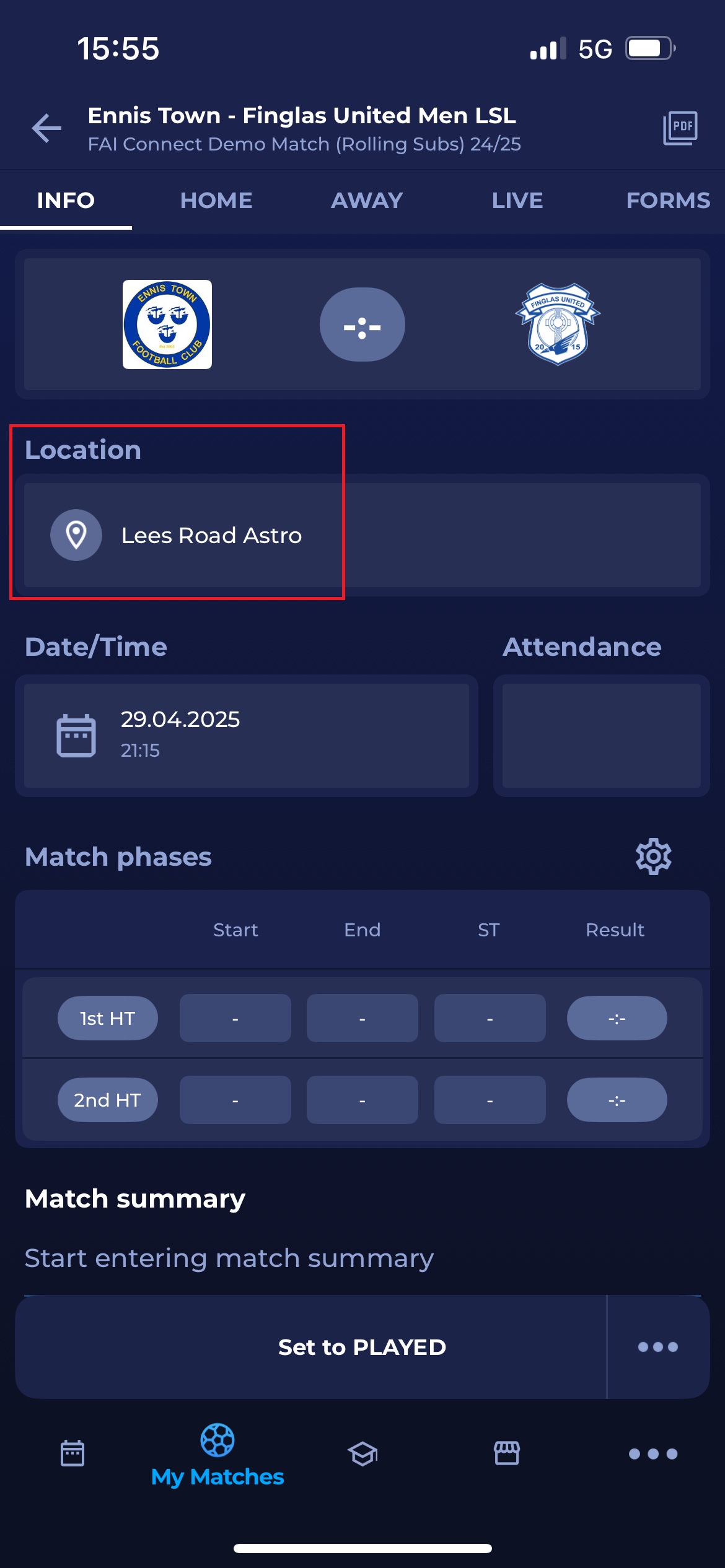
Task: Open the date and time card
Action: (x=246, y=735)
